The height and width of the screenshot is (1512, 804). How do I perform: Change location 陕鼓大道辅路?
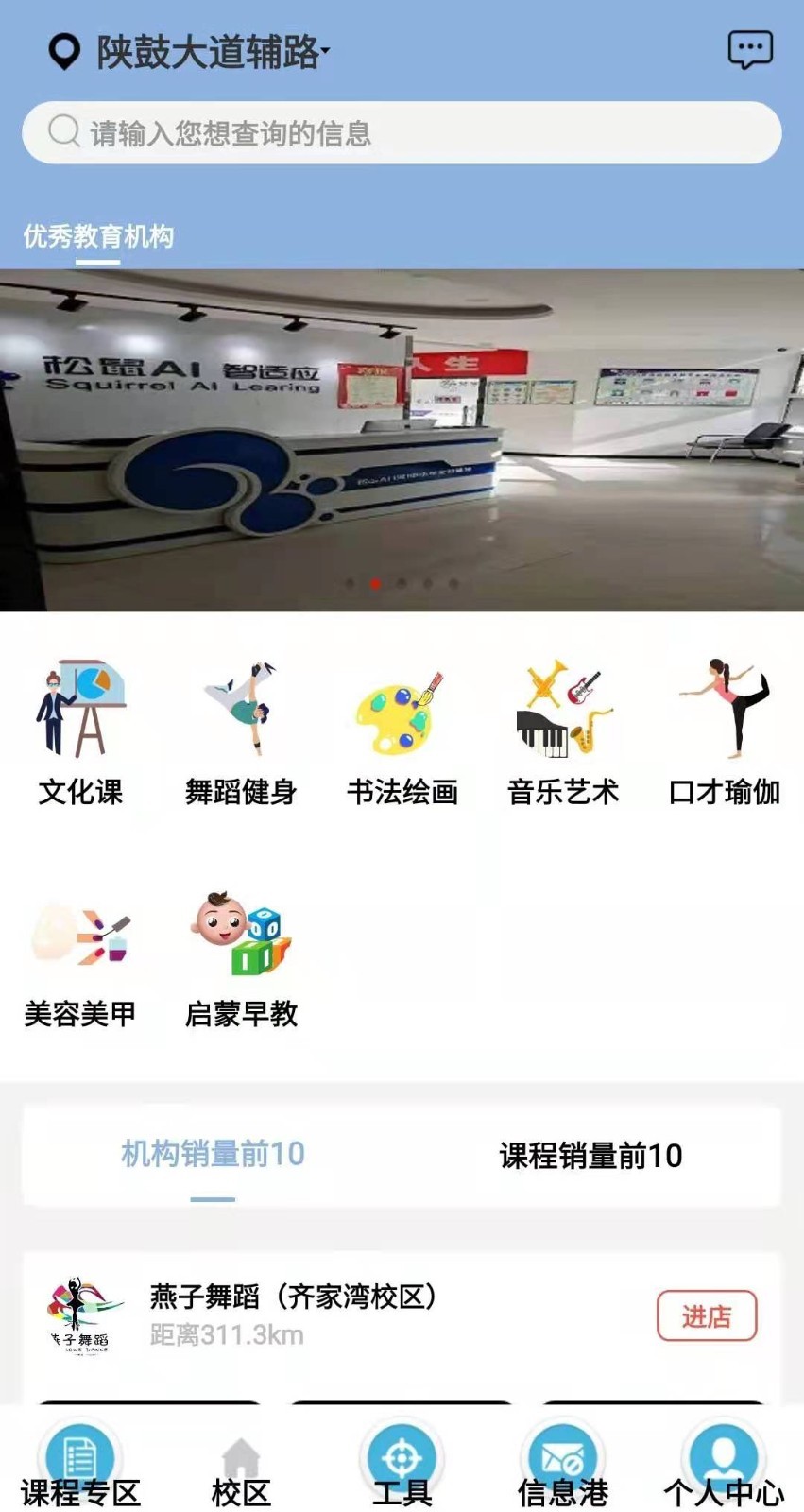pyautogui.click(x=208, y=52)
